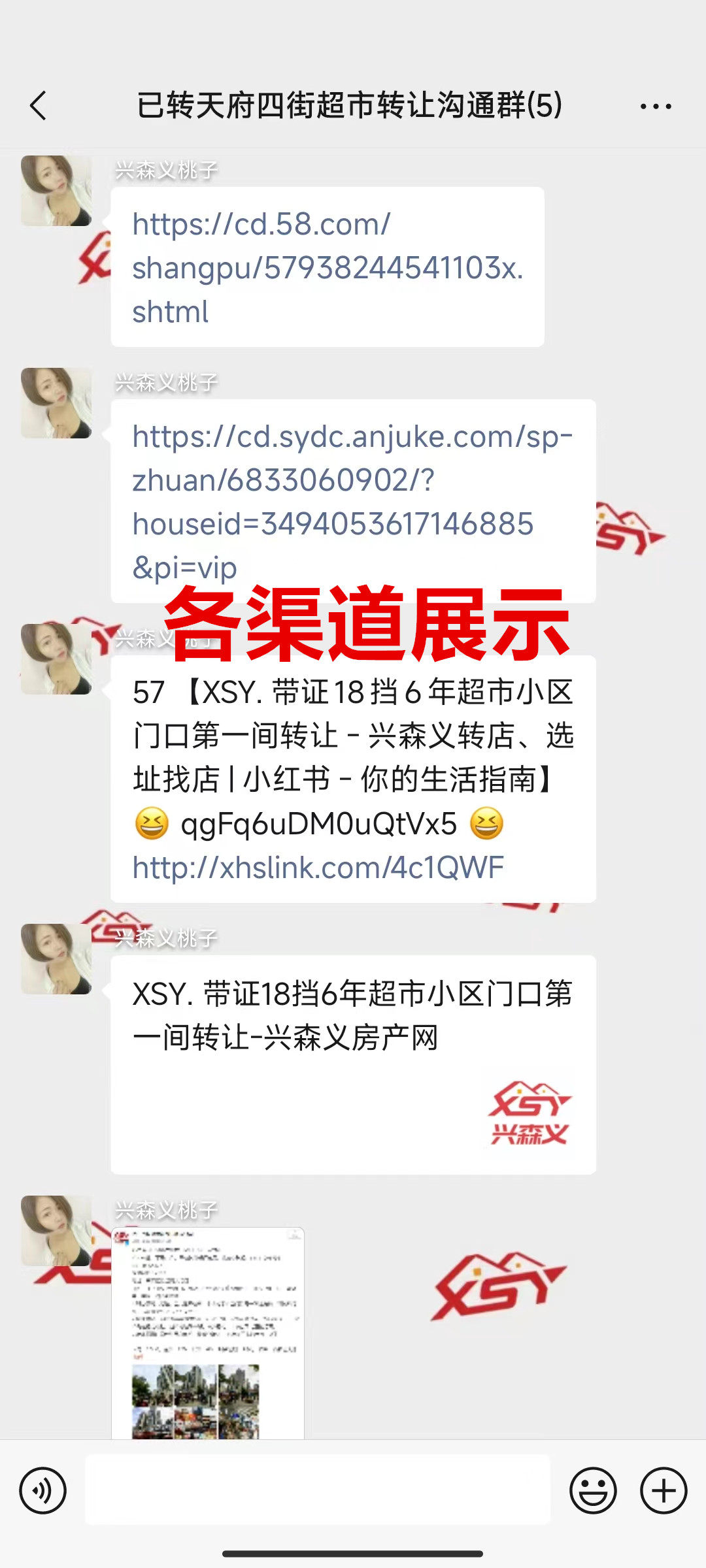Image resolution: width=706 pixels, height=1568 pixels.
Task: Go back to the chat list
Action: (39, 106)
